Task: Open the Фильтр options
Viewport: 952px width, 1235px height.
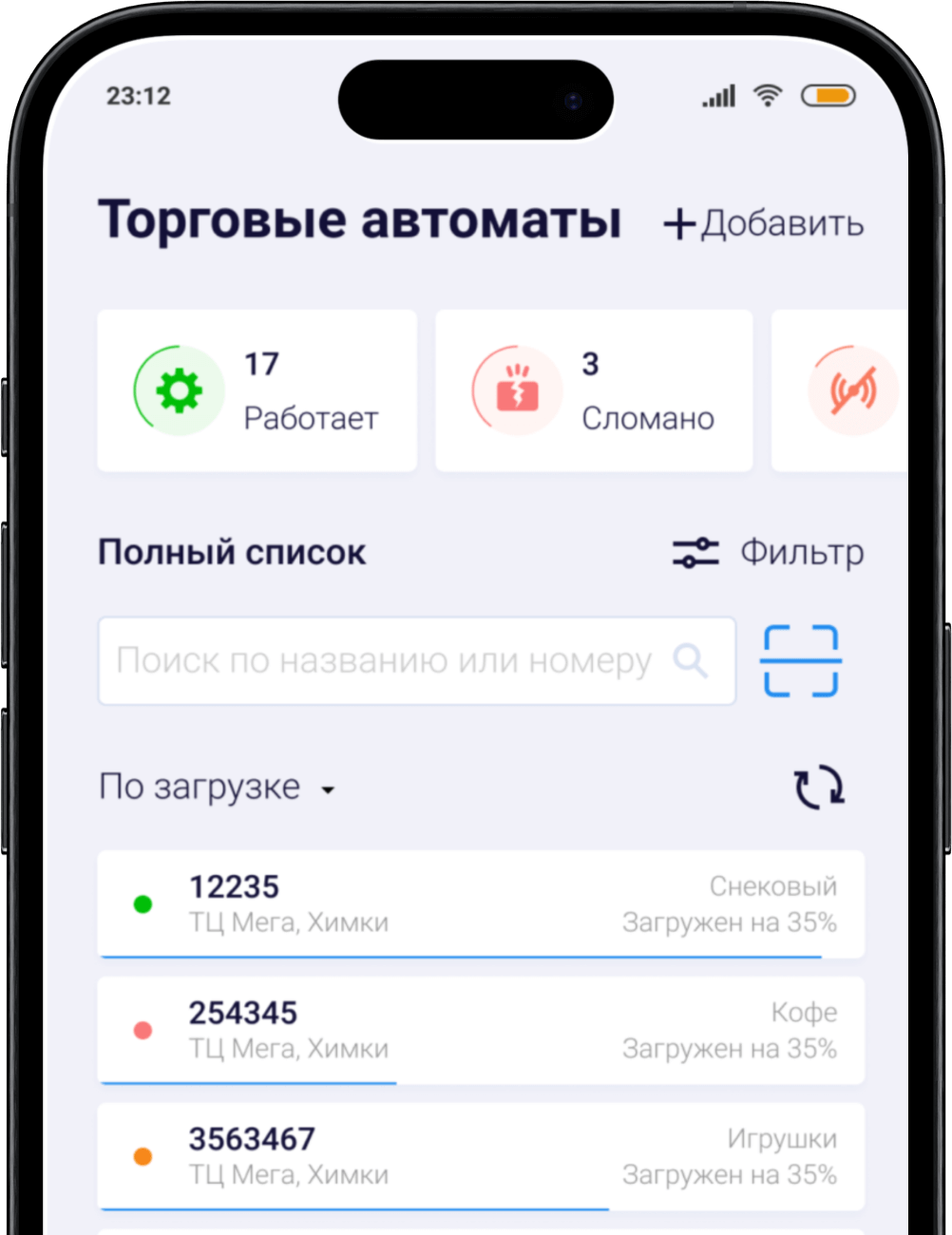Action: coord(769,552)
